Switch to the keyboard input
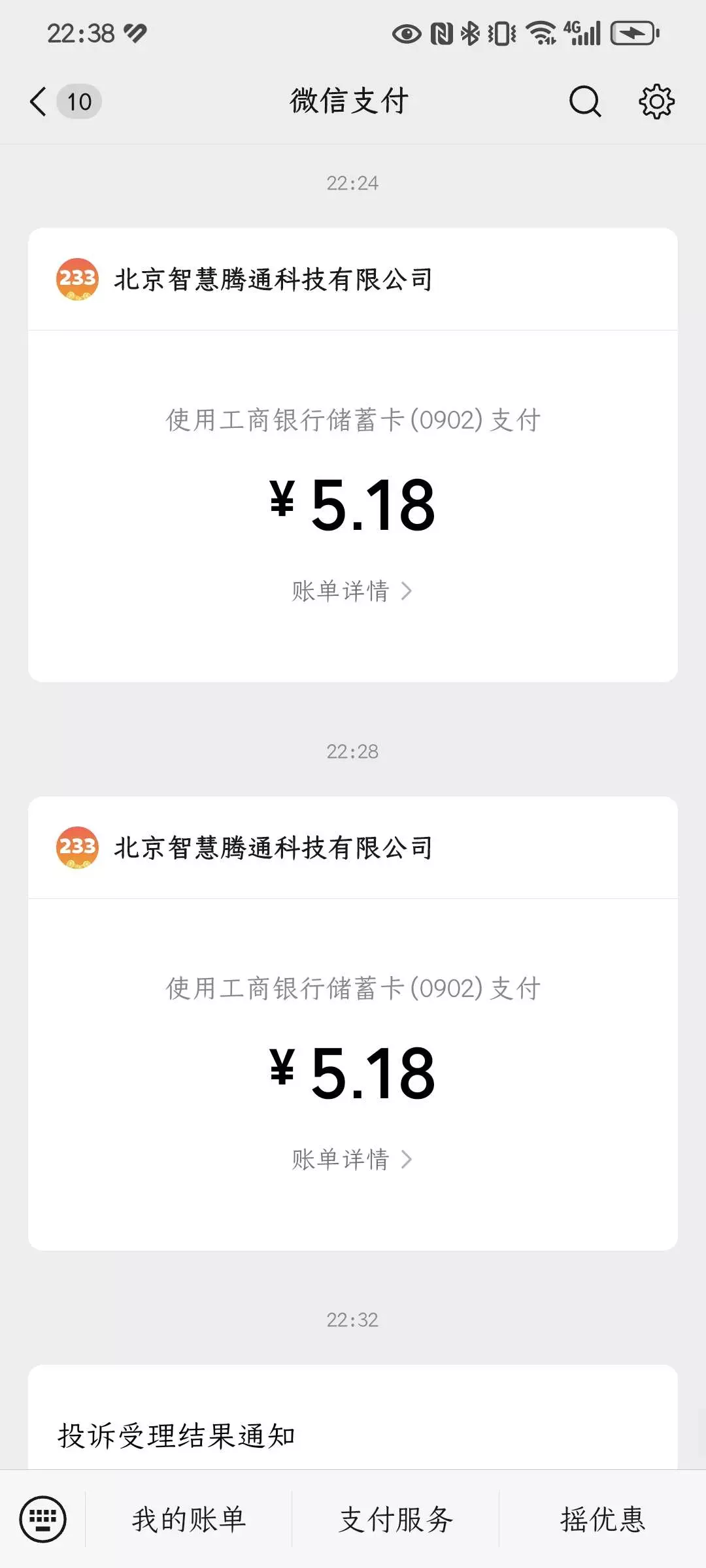The image size is (706, 1568). [43, 1519]
